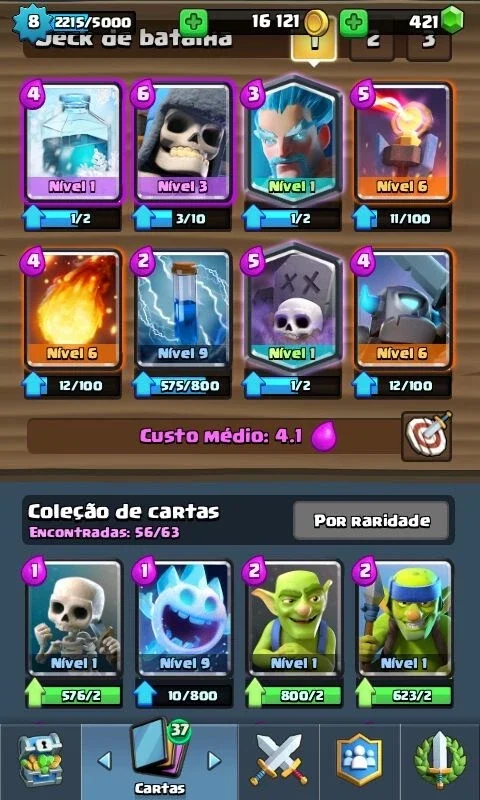Switch to battle deck 3
Image resolution: width=480 pixels, height=800 pixels.
(429, 43)
